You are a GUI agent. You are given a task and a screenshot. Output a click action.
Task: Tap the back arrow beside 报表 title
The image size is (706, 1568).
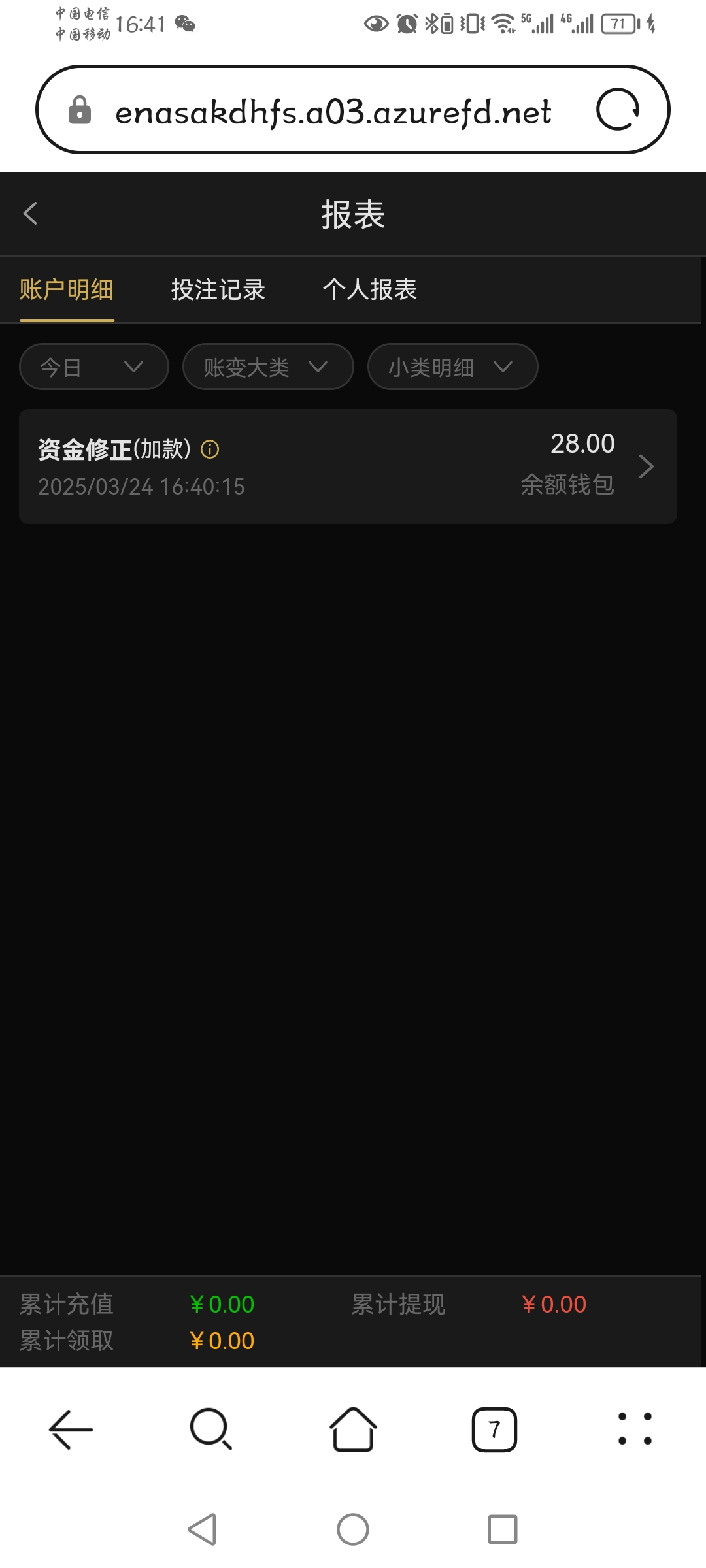tap(29, 214)
